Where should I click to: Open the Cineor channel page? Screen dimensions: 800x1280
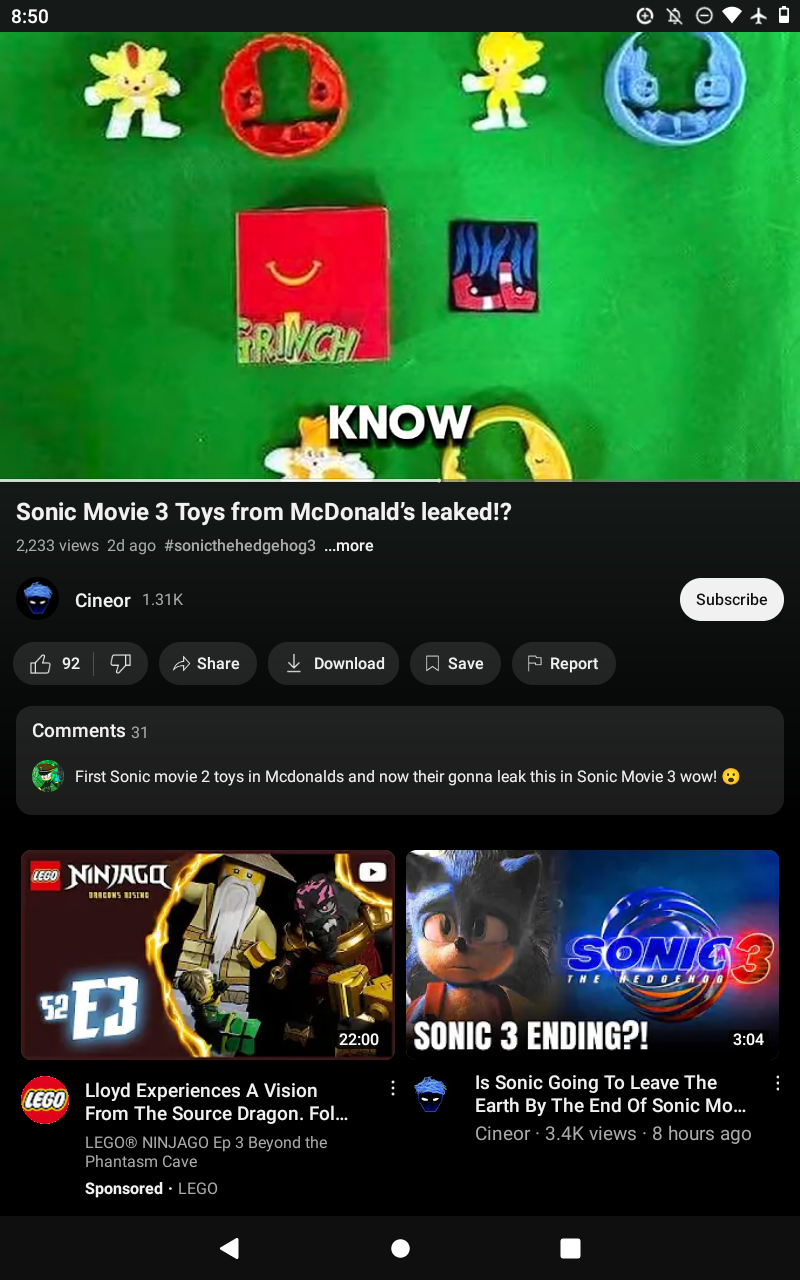coord(102,600)
